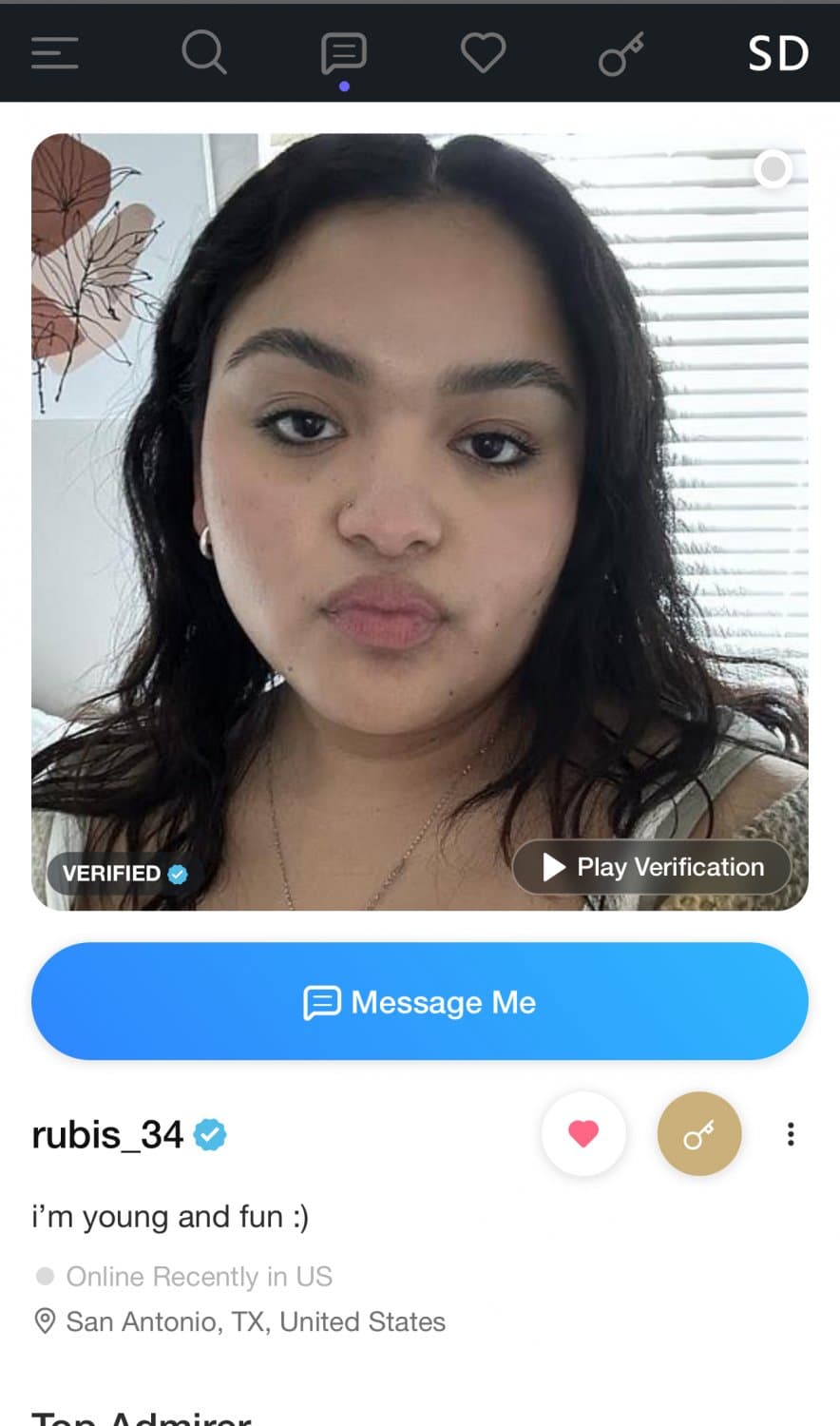Viewport: 840px width, 1426px height.
Task: Click the Online Recently in US status link
Action: 199,1277
